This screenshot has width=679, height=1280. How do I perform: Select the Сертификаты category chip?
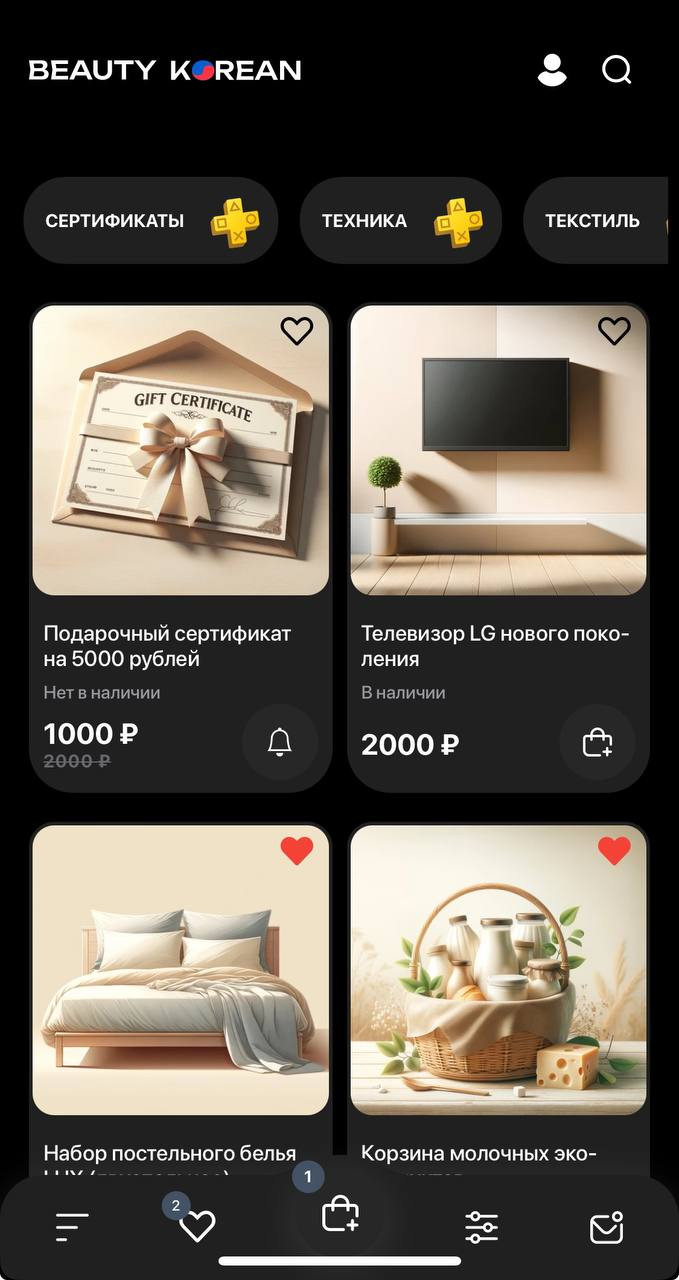[151, 221]
